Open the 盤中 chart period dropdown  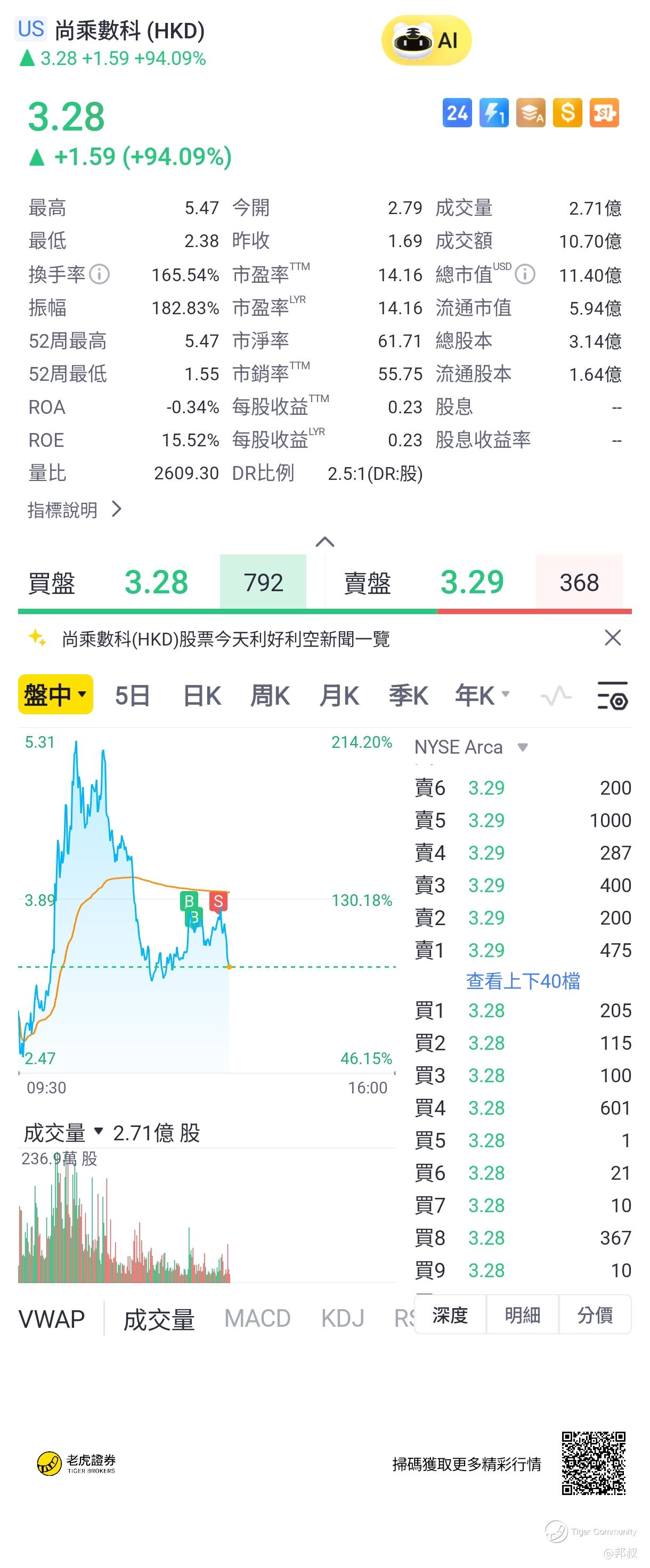click(55, 695)
